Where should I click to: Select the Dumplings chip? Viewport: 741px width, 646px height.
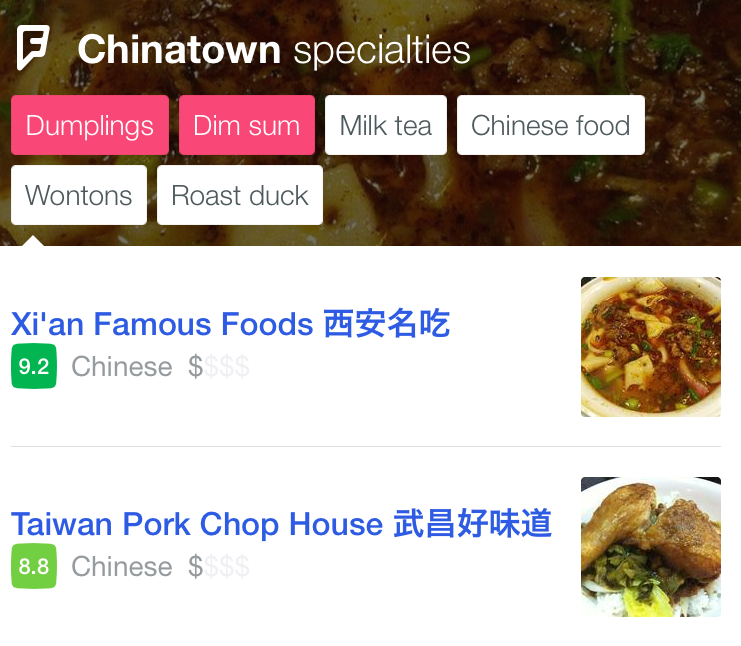pos(90,126)
